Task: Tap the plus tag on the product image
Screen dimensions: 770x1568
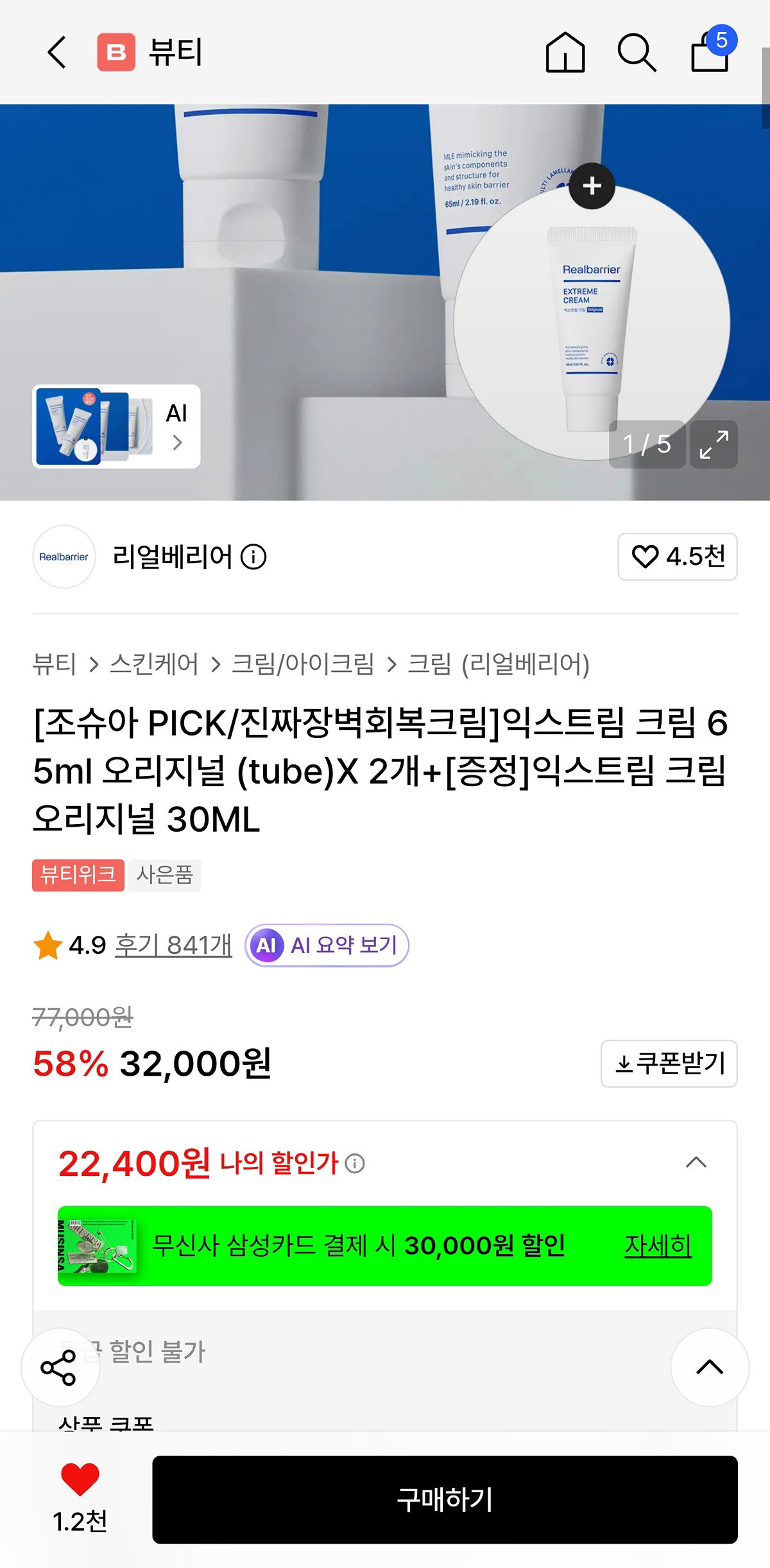Action: [x=592, y=186]
